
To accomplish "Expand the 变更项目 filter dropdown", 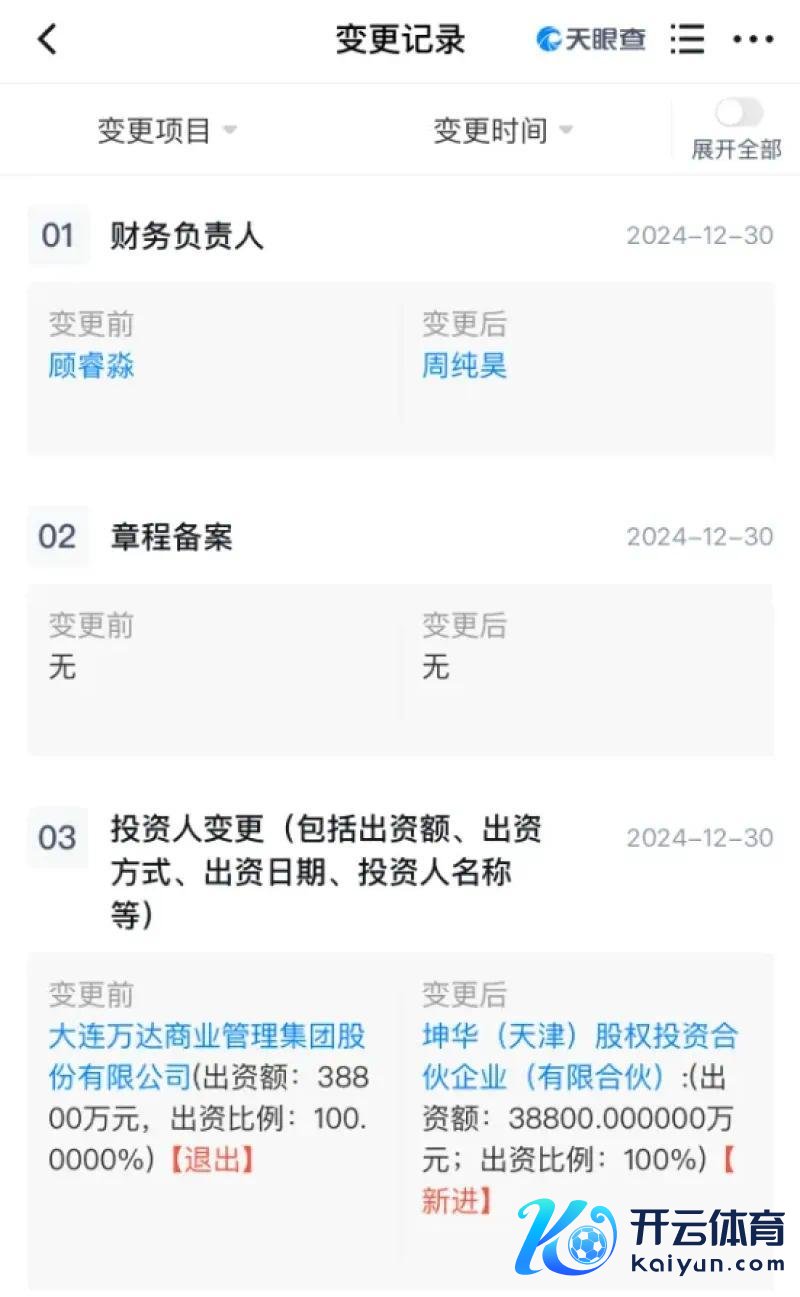I will (166, 130).
